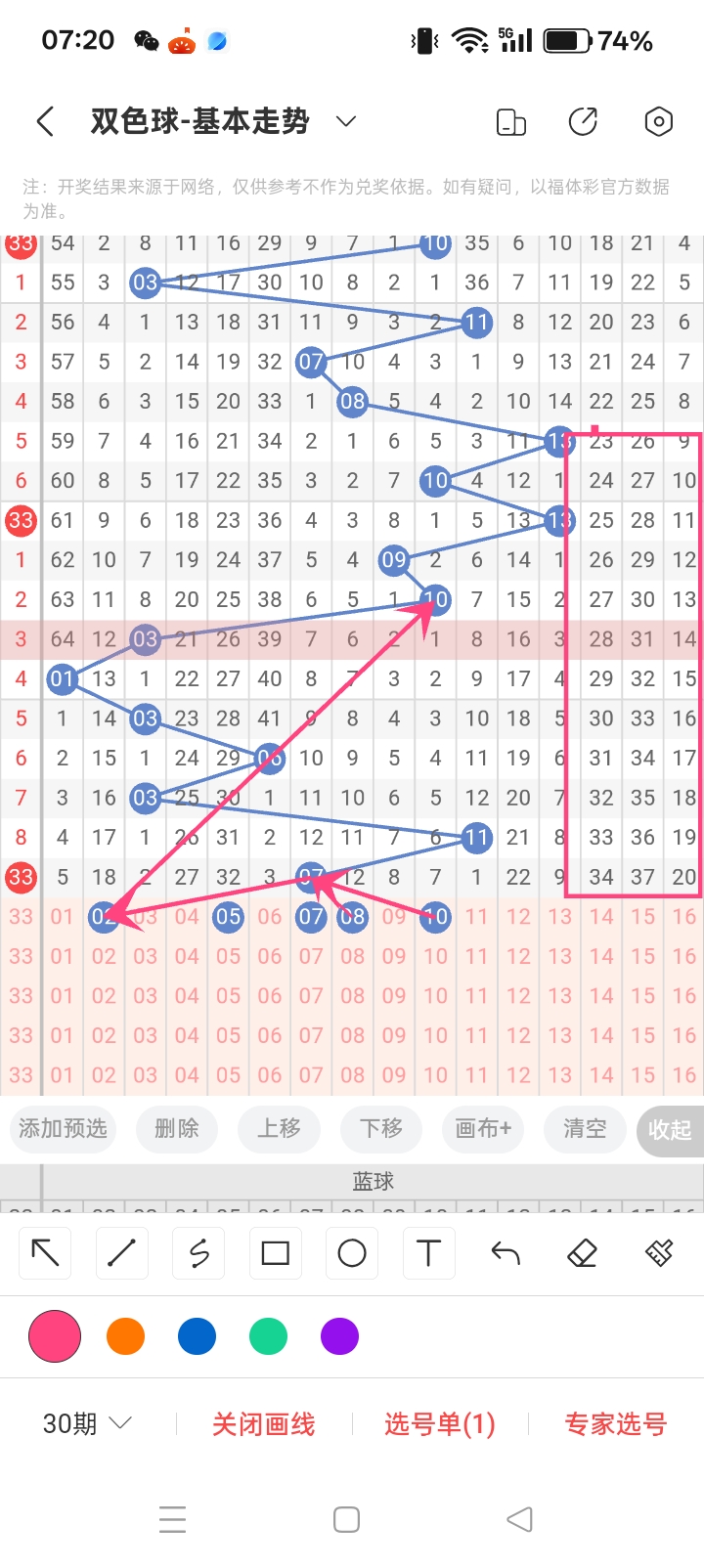Go back using the top-left arrow
The height and width of the screenshot is (1568, 704).
pos(45,121)
